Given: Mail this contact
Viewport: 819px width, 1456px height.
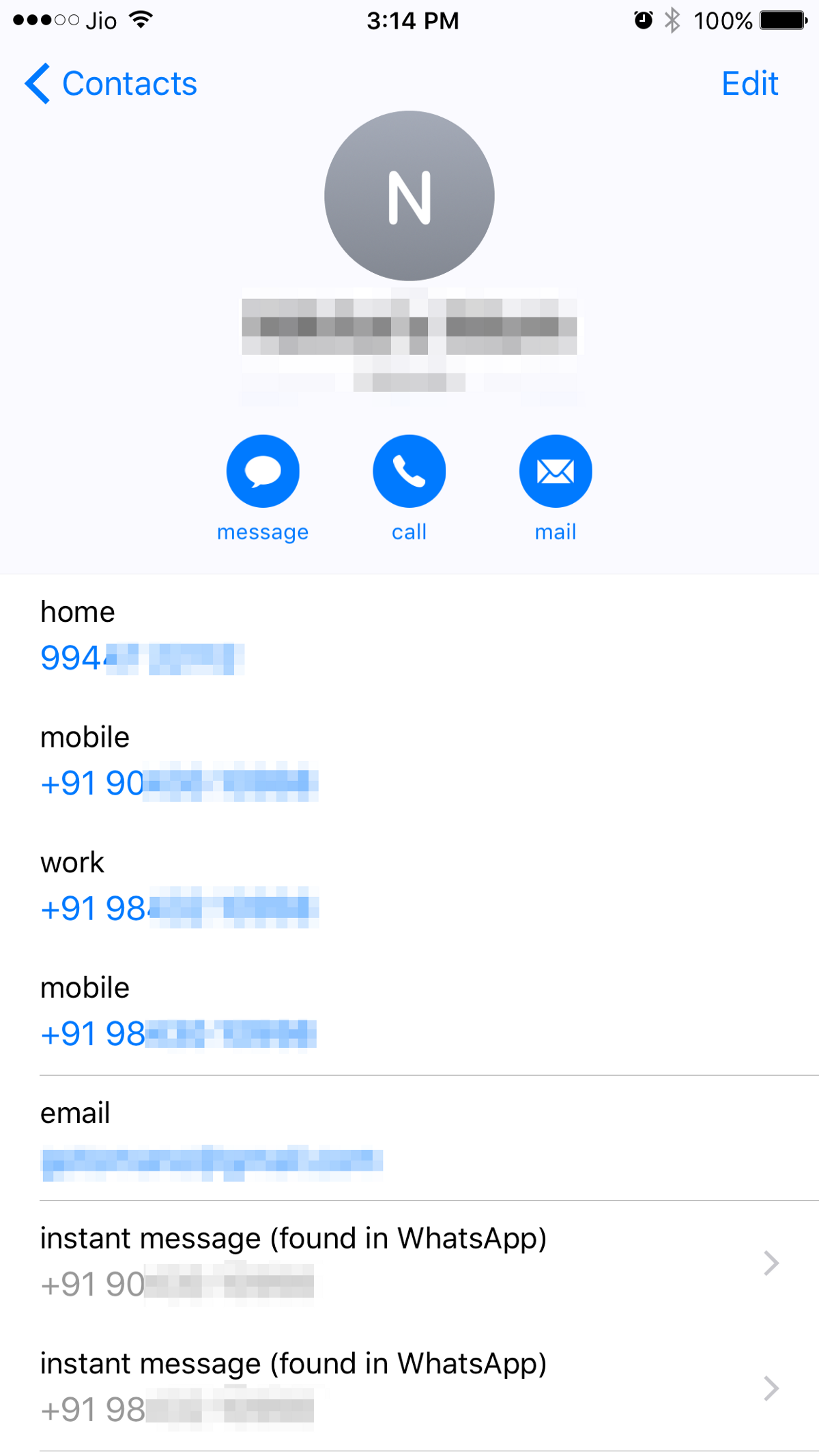Looking at the screenshot, I should pos(556,472).
